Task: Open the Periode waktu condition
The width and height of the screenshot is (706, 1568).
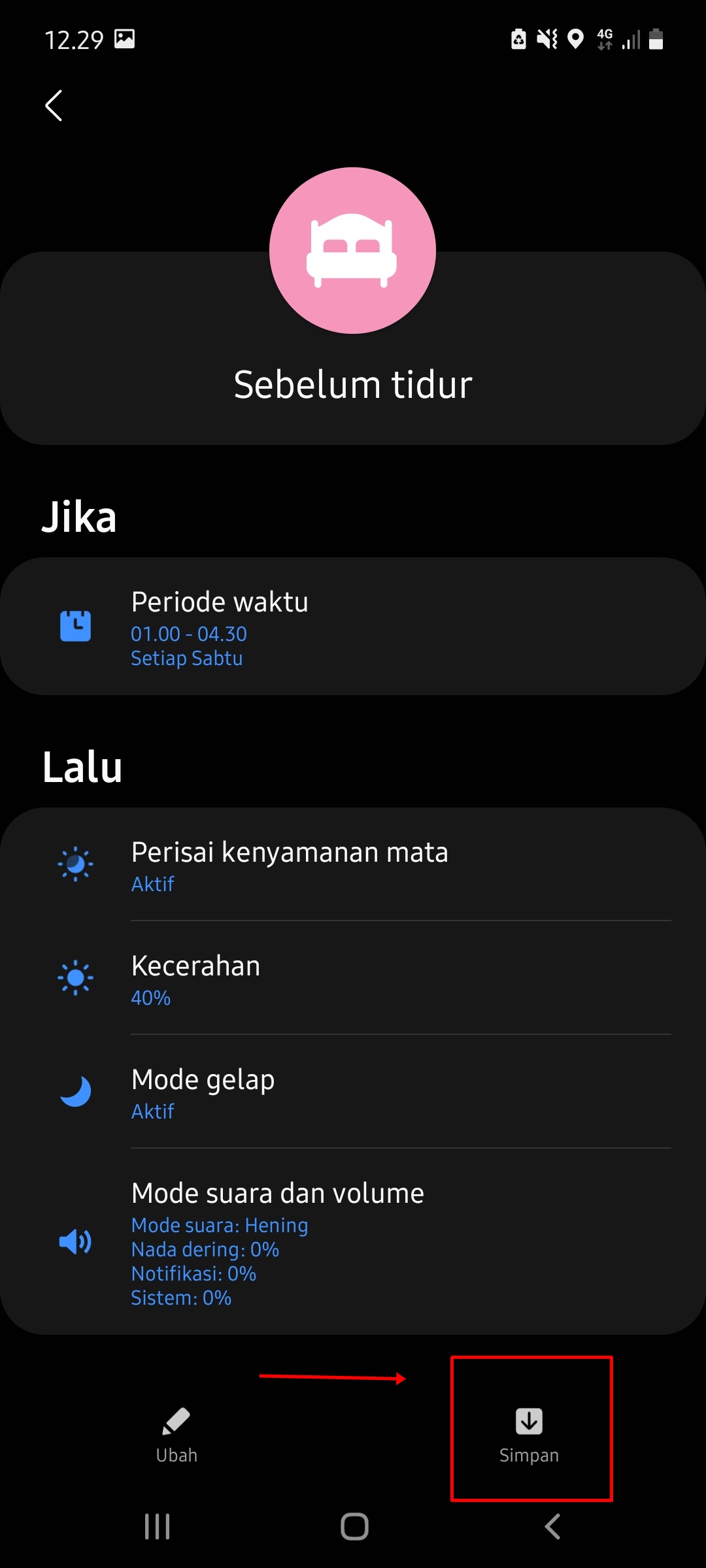Action: (x=353, y=626)
